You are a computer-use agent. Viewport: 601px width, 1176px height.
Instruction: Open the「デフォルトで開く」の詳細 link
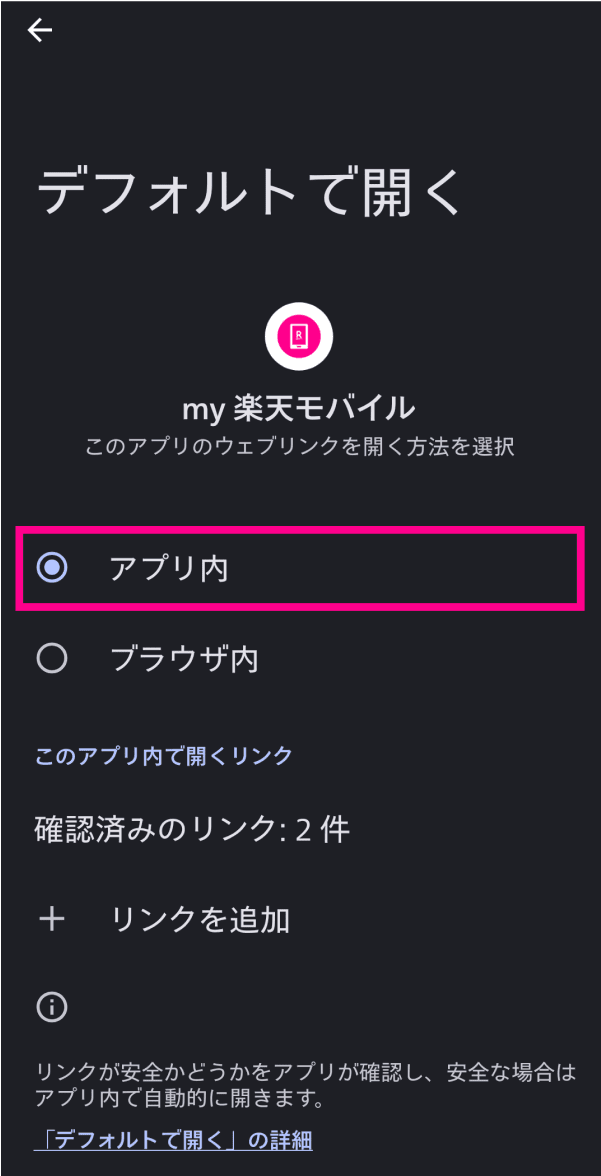point(174,1139)
